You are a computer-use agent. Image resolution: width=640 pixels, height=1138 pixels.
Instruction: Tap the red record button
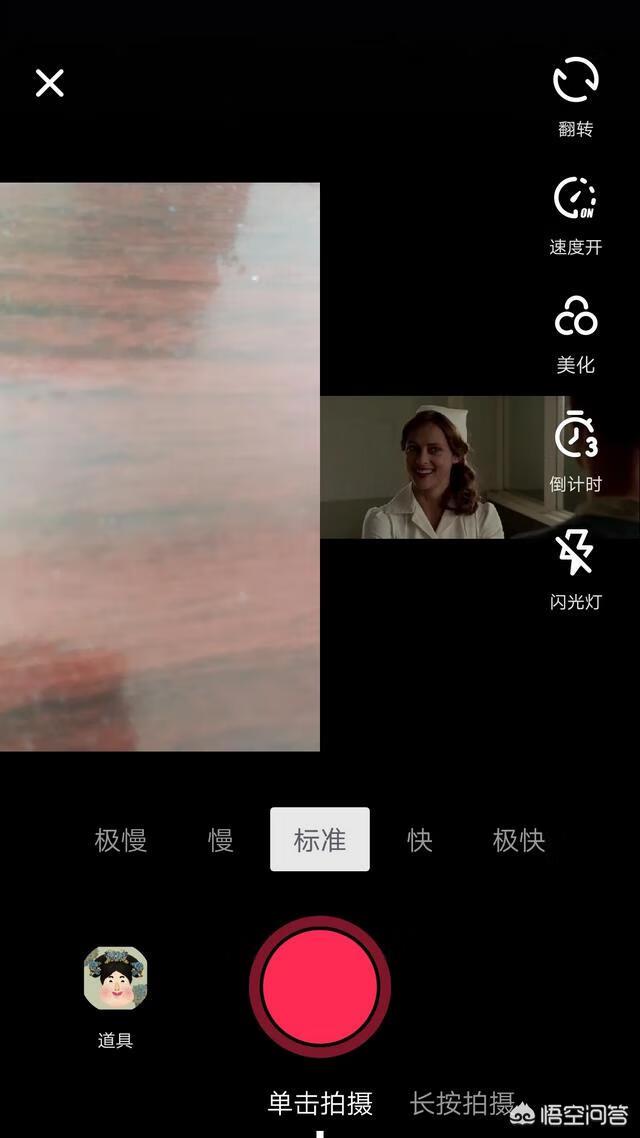[320, 986]
